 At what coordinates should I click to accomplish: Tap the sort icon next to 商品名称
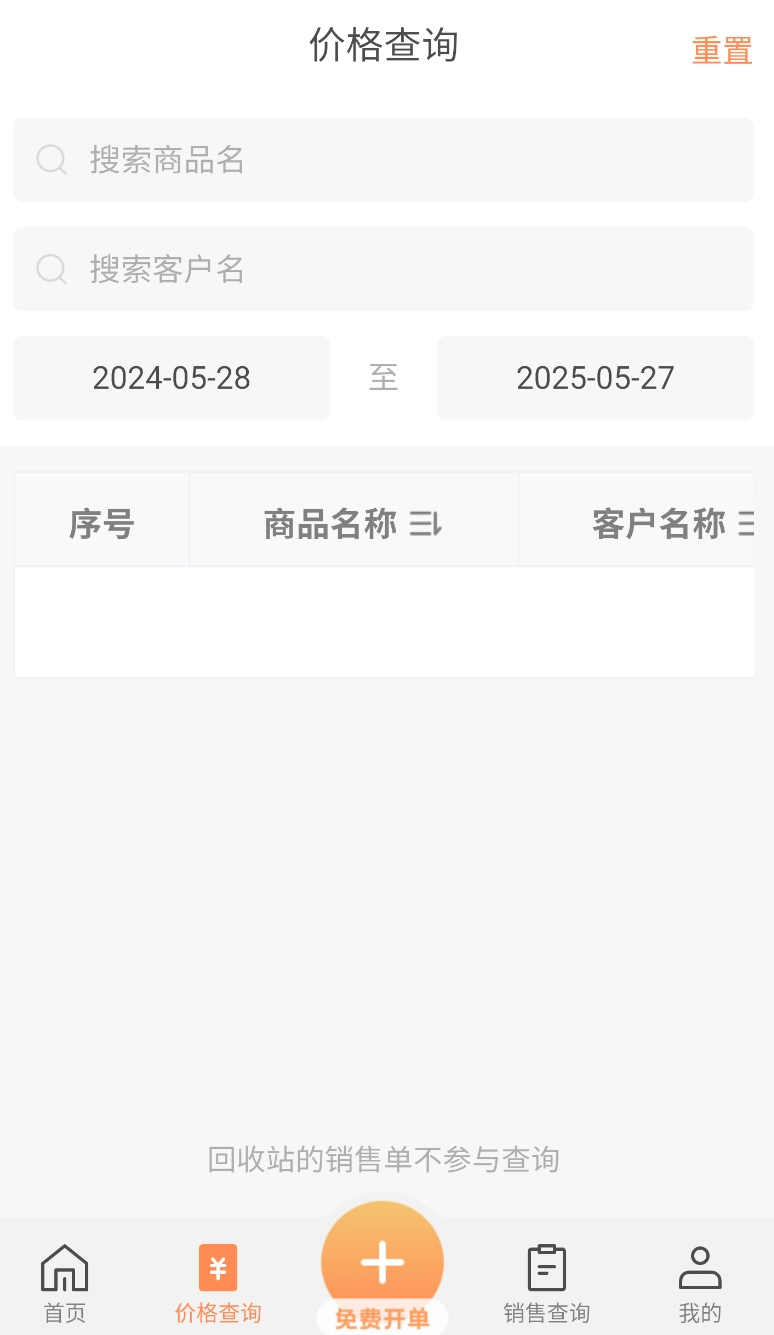click(424, 522)
